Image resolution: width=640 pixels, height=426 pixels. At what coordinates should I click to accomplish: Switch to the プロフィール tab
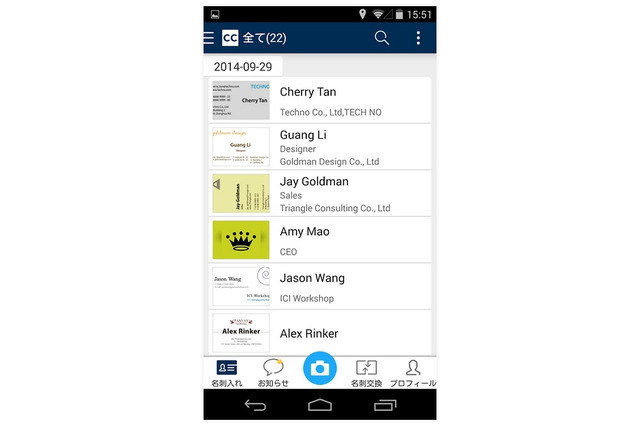pyautogui.click(x=412, y=373)
